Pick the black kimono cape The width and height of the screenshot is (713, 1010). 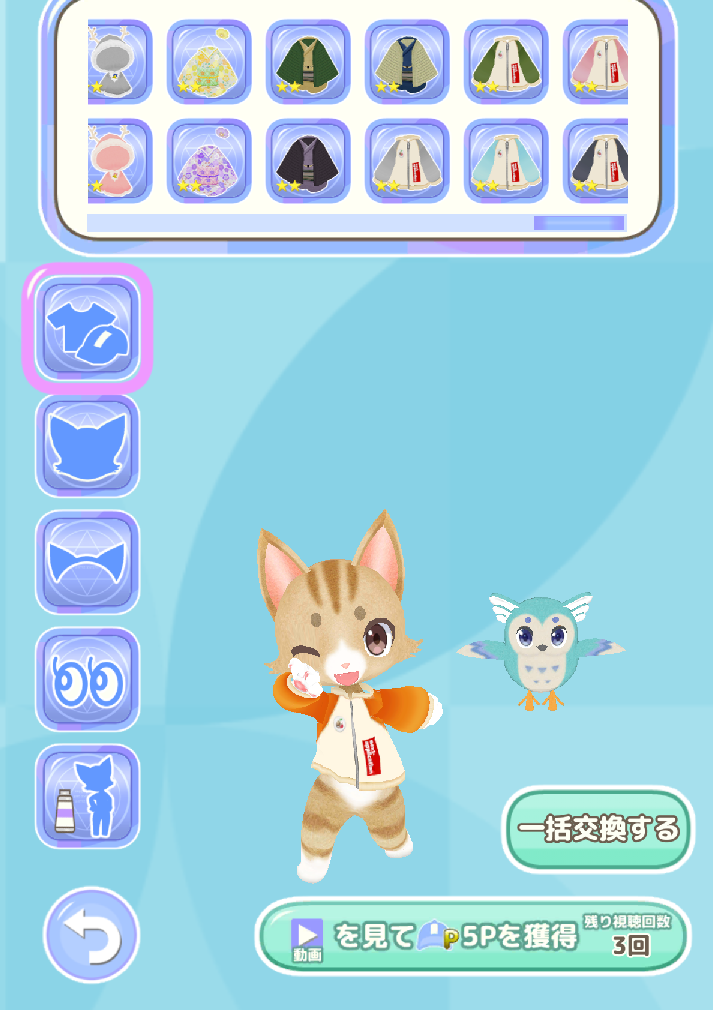(307, 159)
